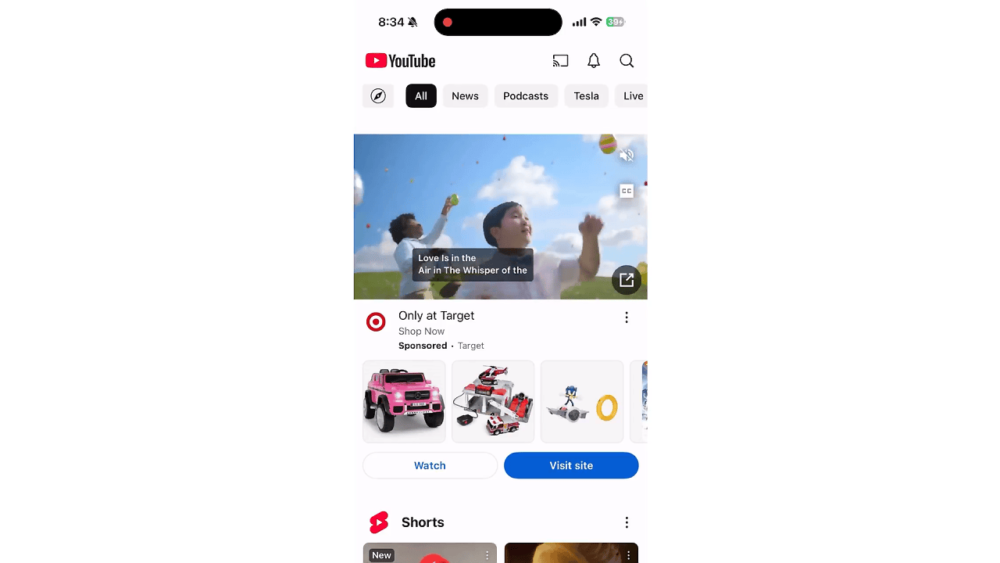Open the Sonic figure with ring product
This screenshot has width=1000, height=563.
coord(582,401)
